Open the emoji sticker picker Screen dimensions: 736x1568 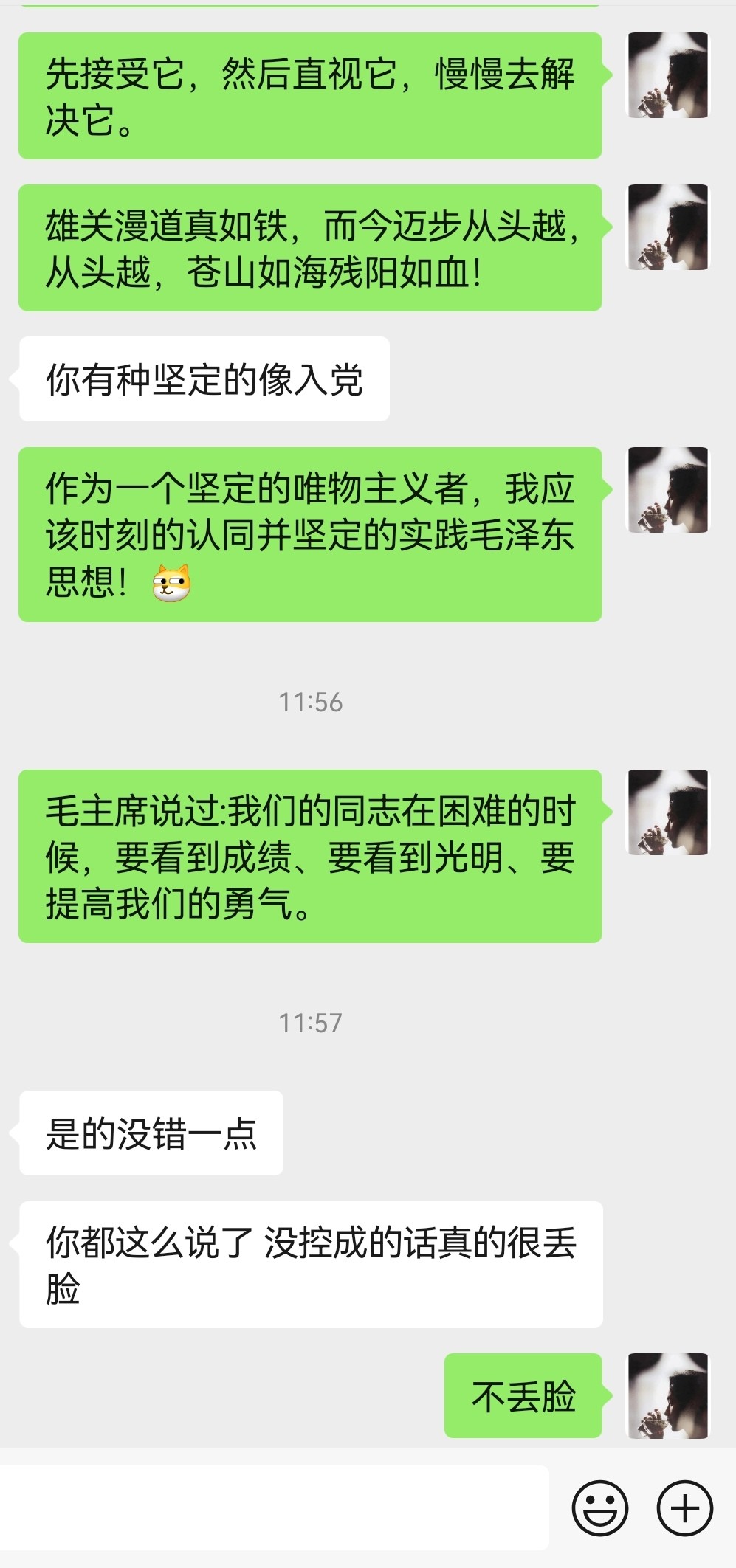pos(599,1508)
